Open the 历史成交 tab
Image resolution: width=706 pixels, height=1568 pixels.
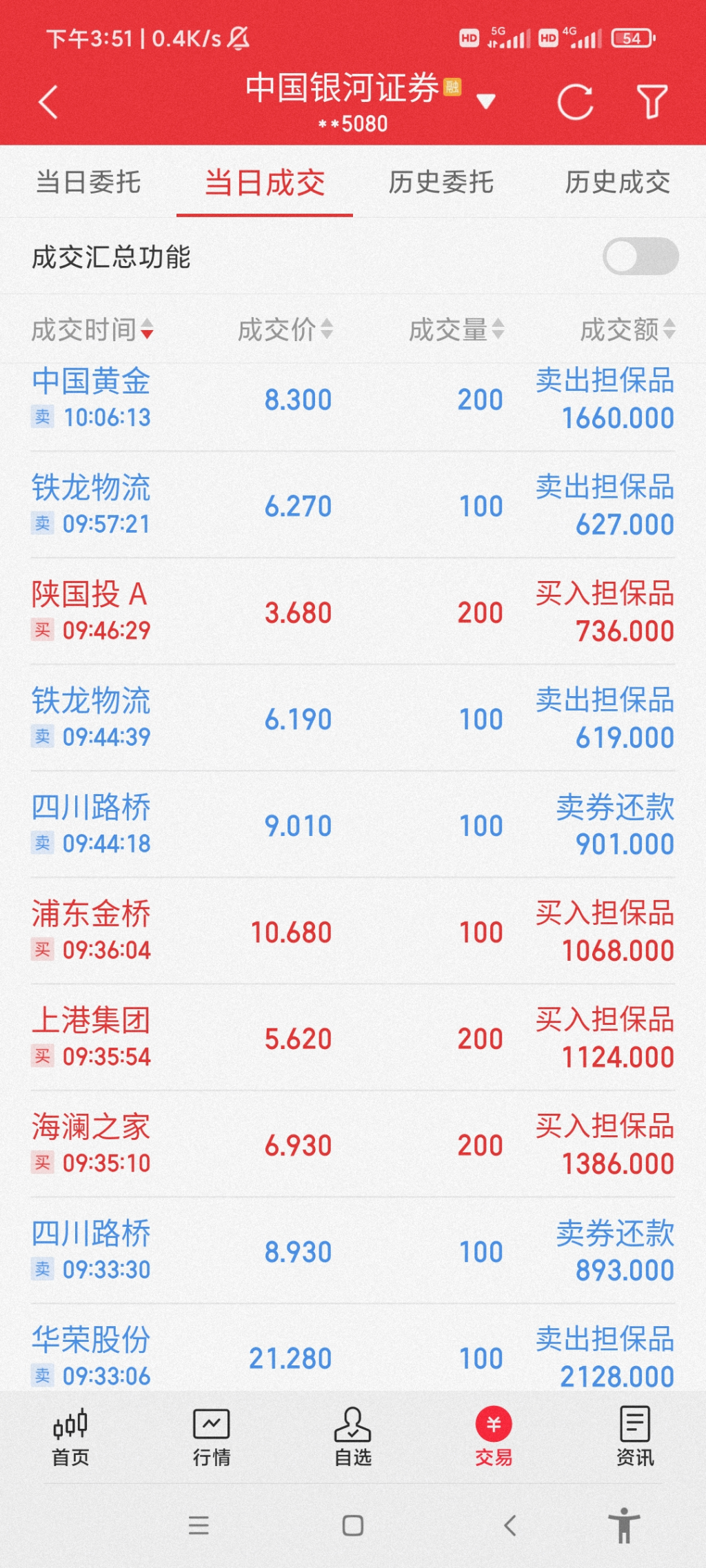tap(617, 183)
